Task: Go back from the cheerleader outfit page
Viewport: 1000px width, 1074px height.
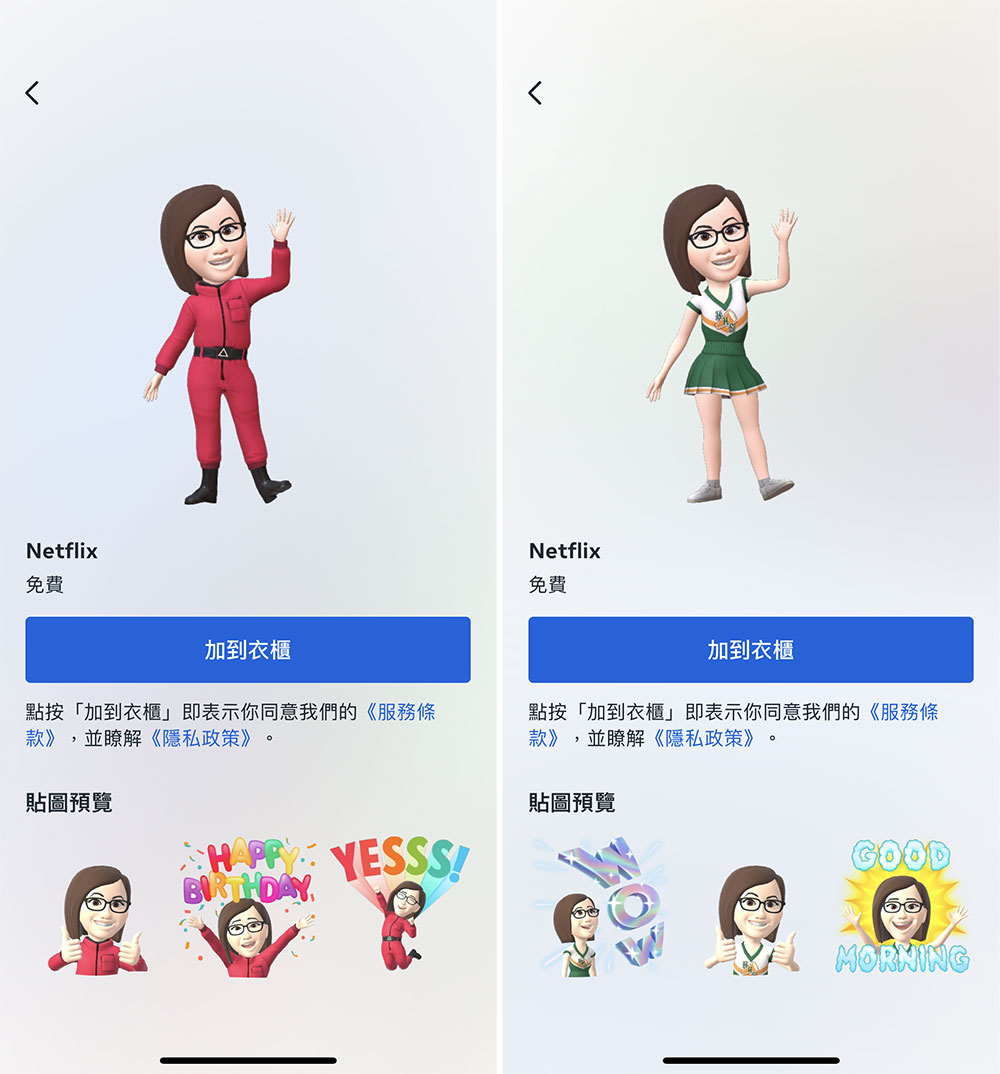Action: [535, 93]
